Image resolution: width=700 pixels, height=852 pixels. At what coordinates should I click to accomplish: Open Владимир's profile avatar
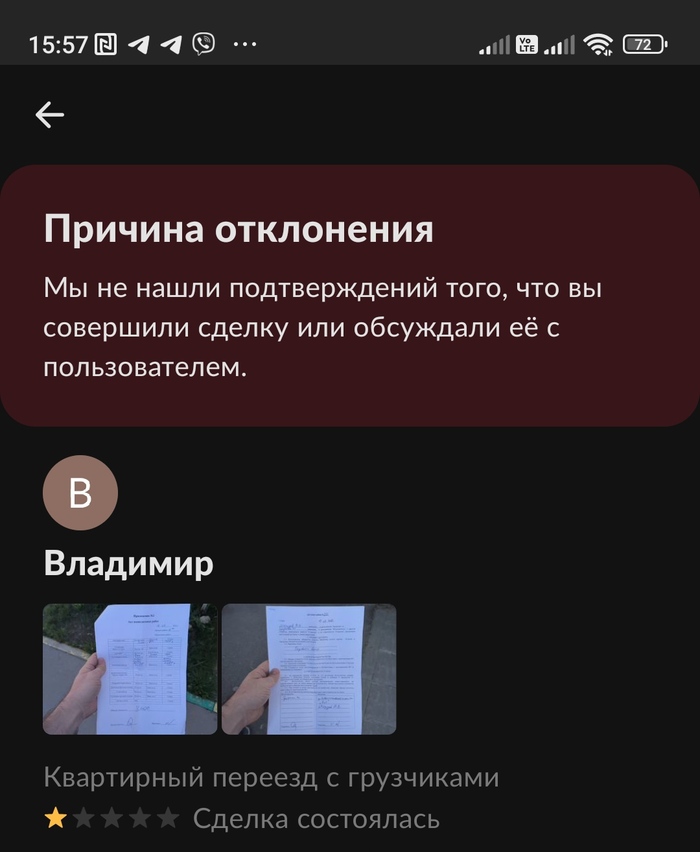(x=80, y=493)
